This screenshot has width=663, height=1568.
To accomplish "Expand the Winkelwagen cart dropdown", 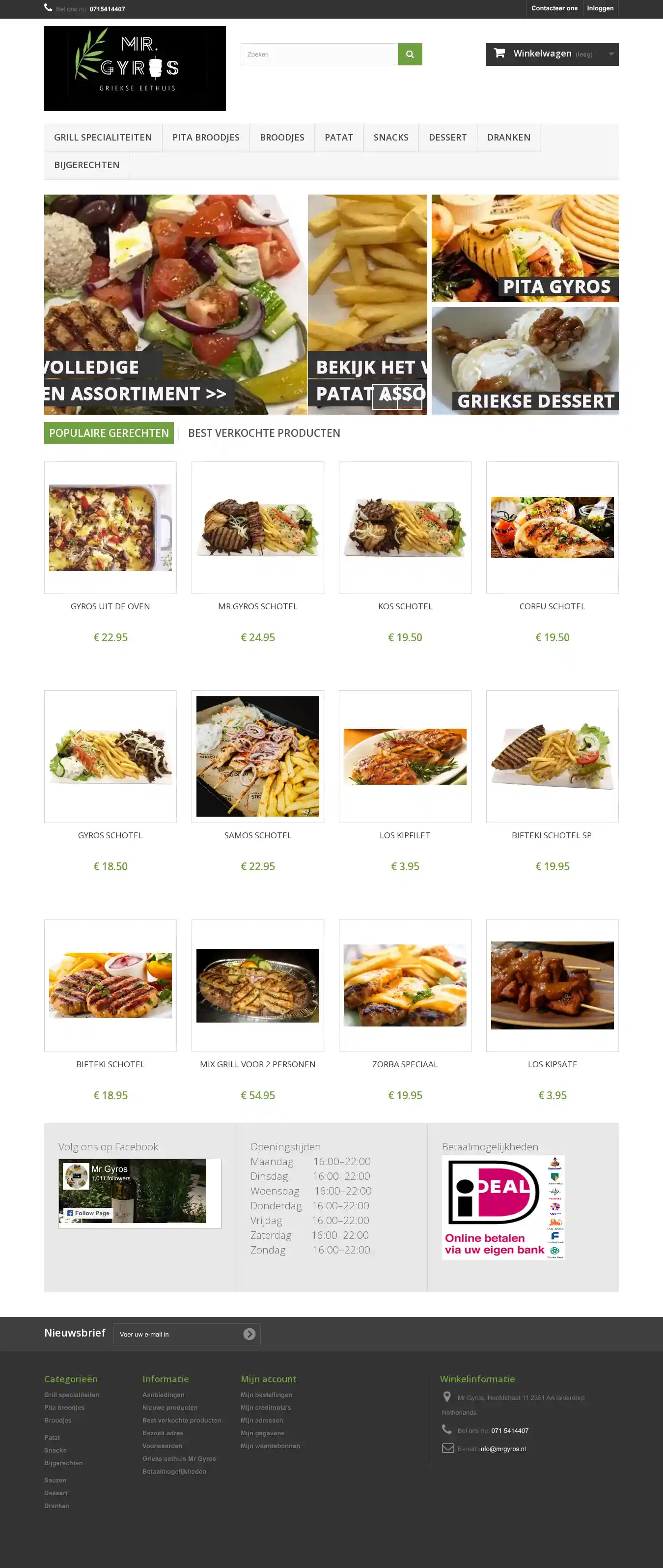I will pos(552,54).
